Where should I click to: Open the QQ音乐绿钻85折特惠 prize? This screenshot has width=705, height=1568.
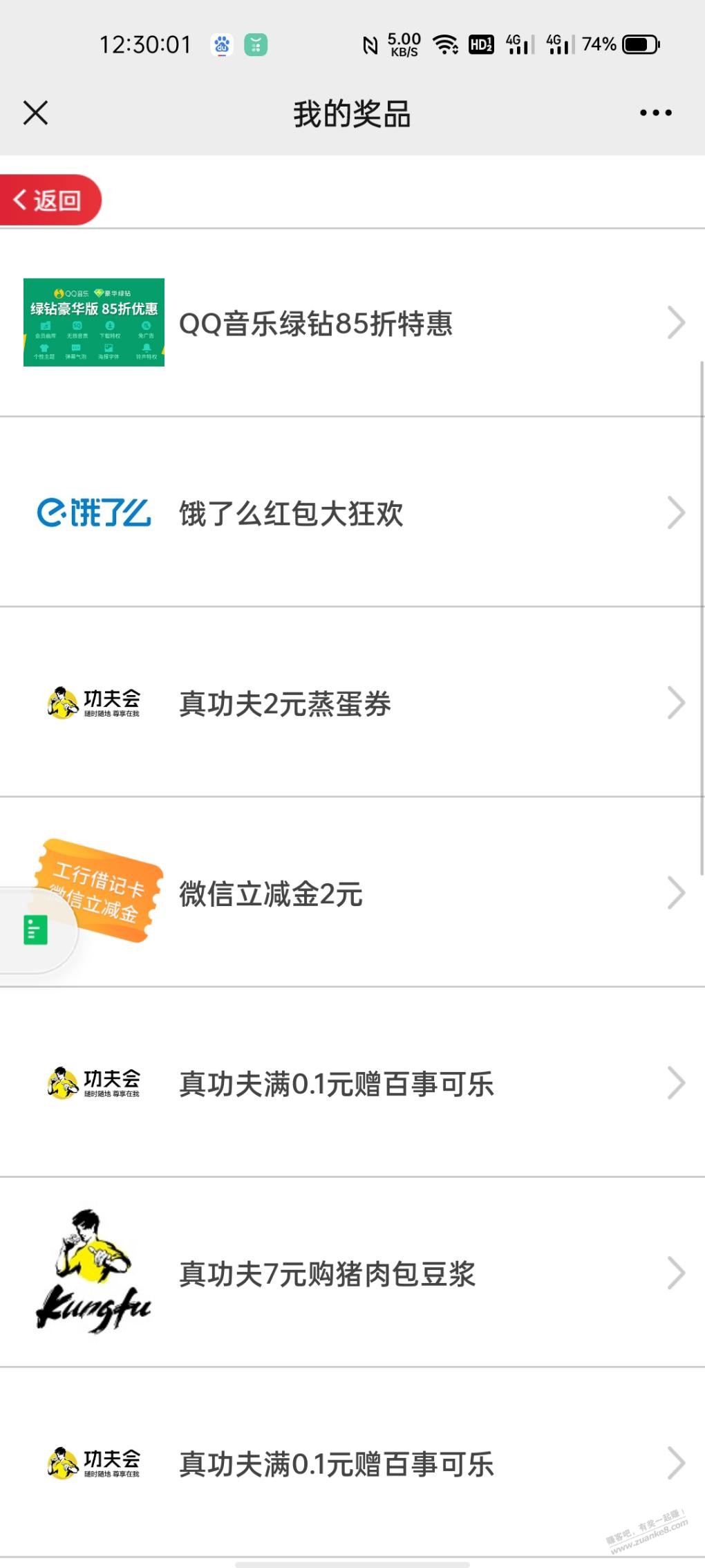(x=352, y=323)
